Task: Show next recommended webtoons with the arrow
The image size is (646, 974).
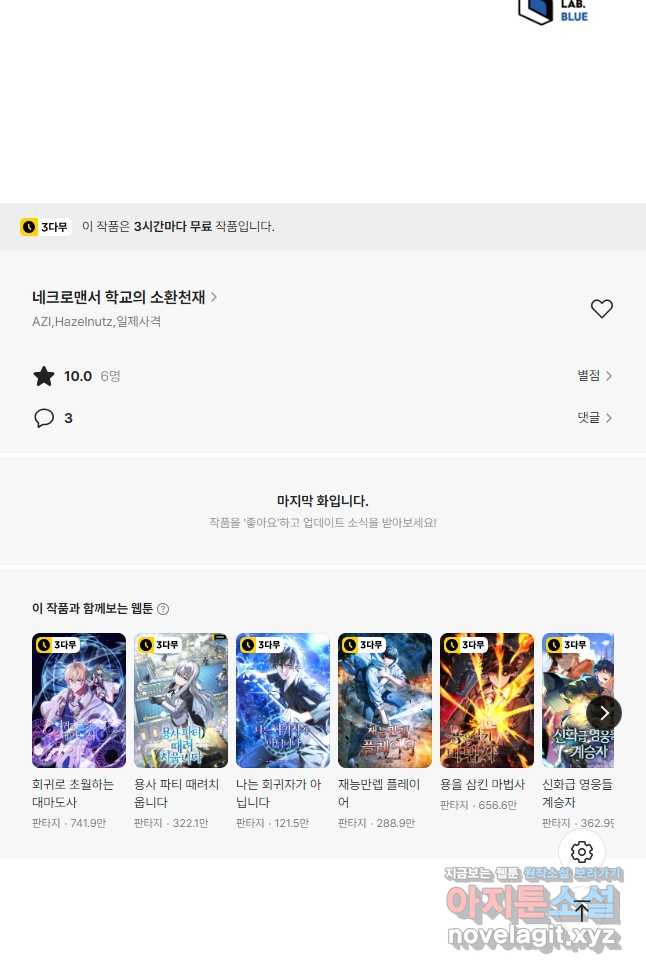Action: pos(603,713)
